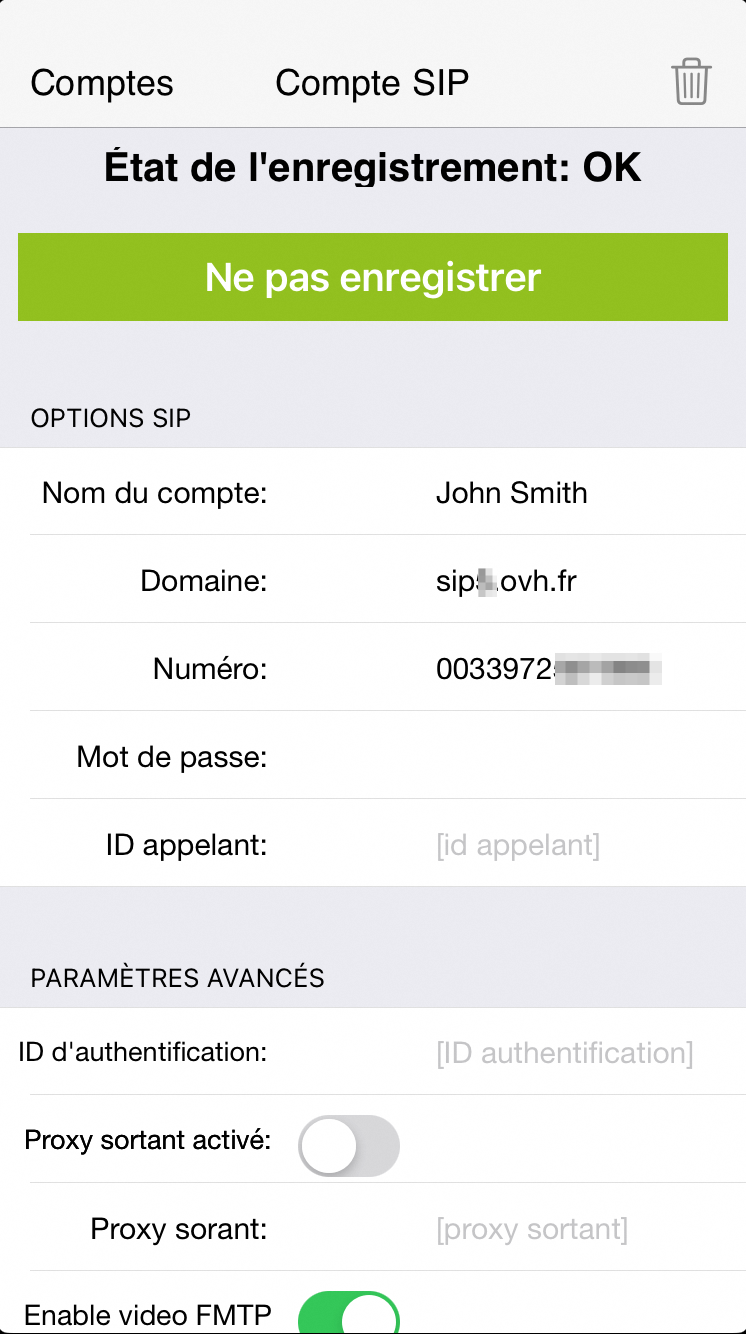Tap the Proxy sorant placeholder field
746x1334 pixels.
click(533, 1229)
